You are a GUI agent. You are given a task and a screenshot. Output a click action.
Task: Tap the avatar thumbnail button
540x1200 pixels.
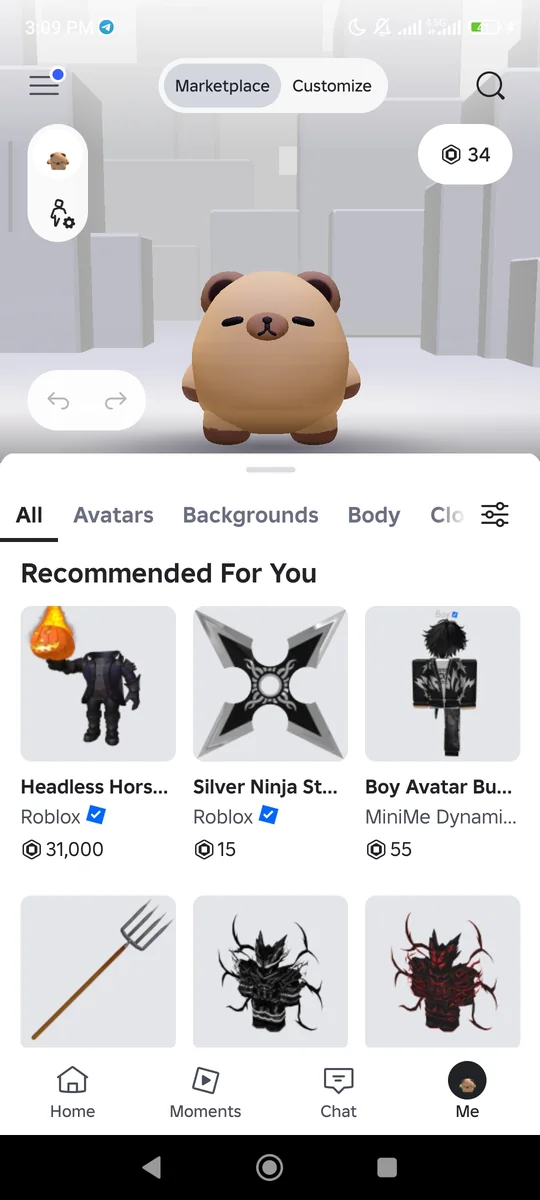(58, 159)
